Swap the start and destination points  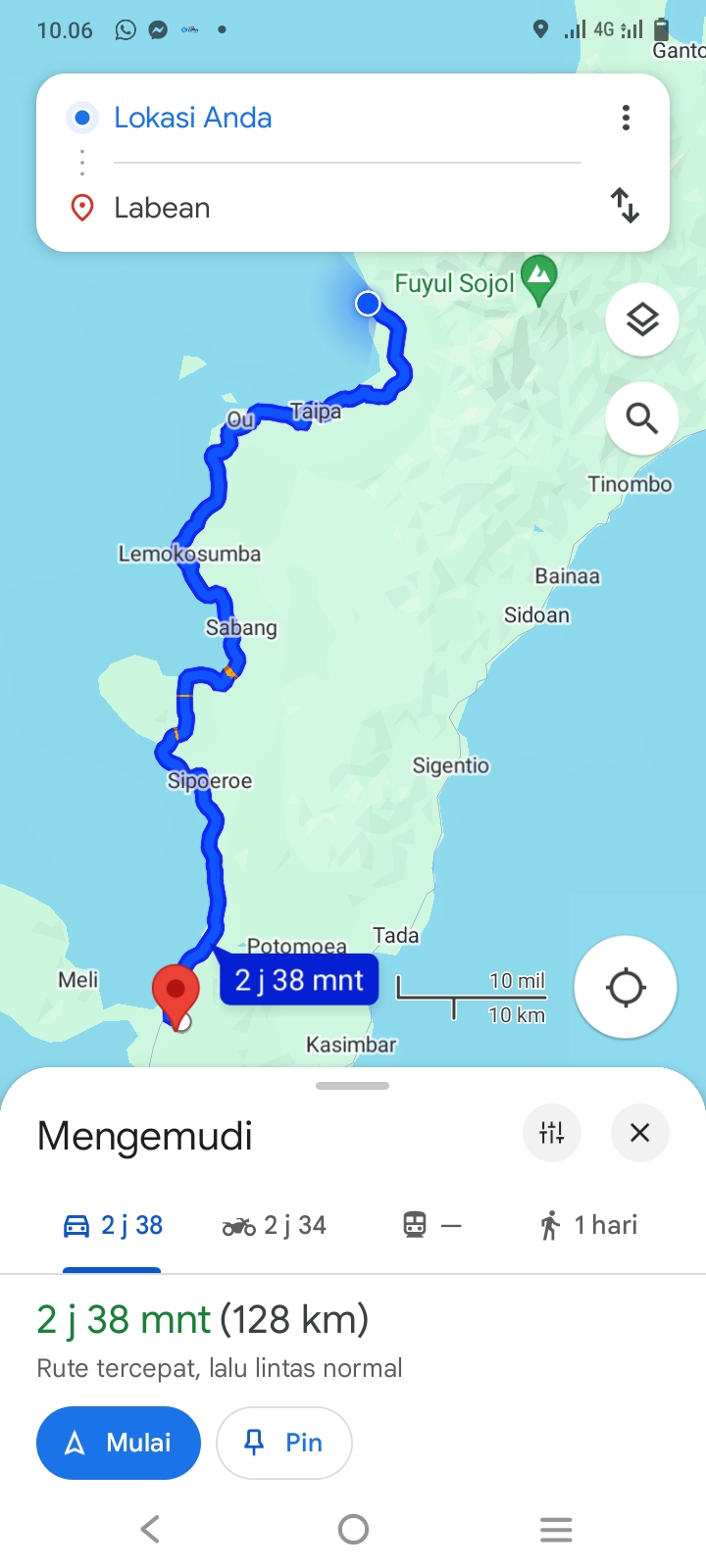coord(626,206)
